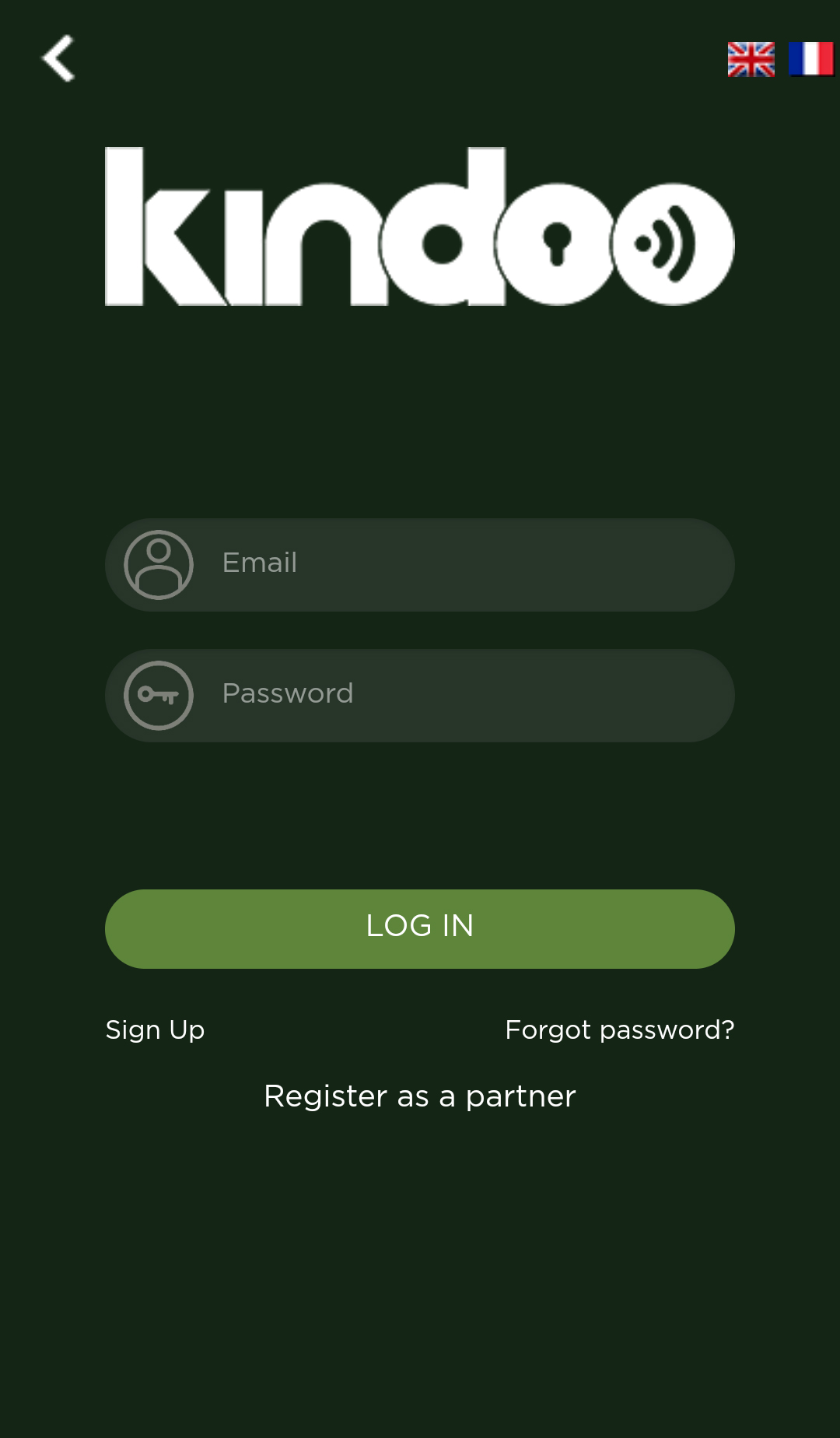Tap the LOG IN button
Viewport: 840px width, 1438px height.
(x=420, y=928)
